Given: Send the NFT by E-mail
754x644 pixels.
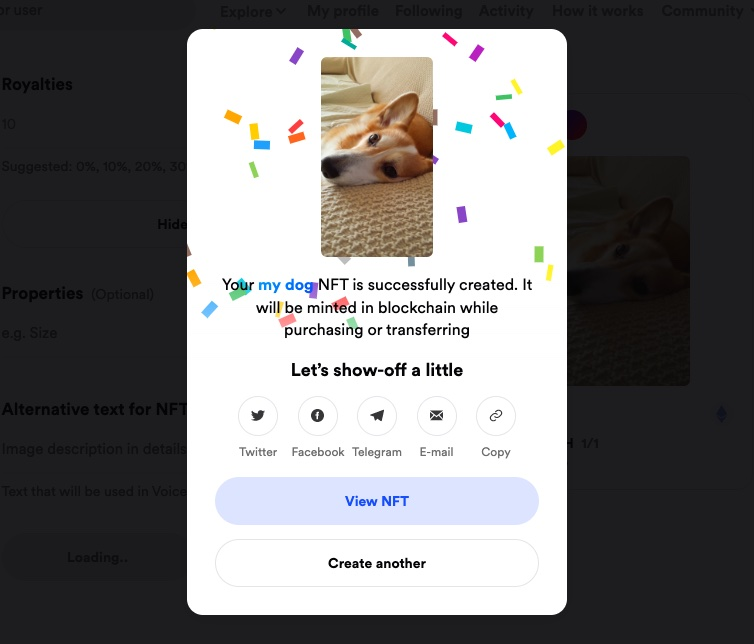Looking at the screenshot, I should tap(437, 416).
